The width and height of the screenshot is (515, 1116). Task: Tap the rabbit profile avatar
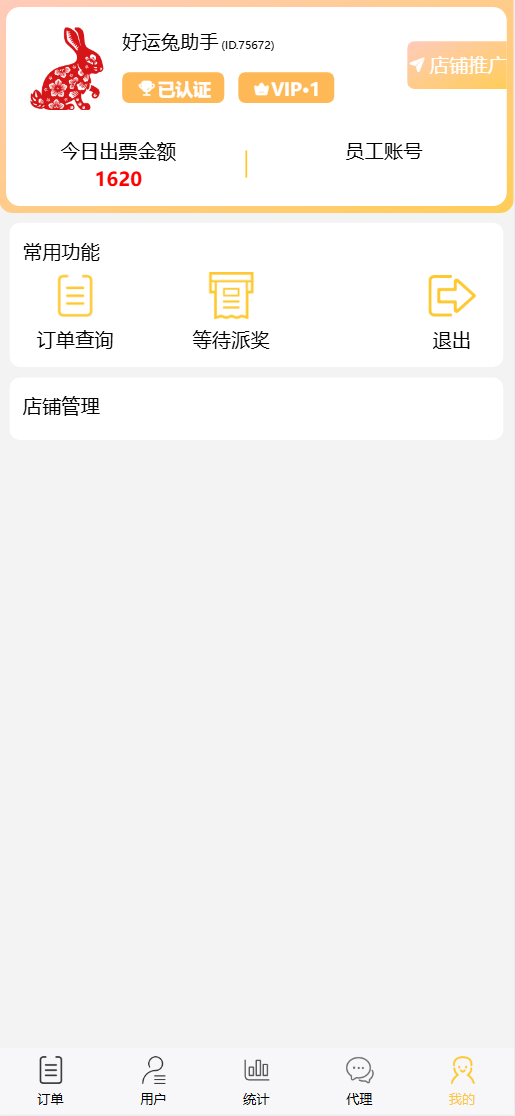click(67, 69)
